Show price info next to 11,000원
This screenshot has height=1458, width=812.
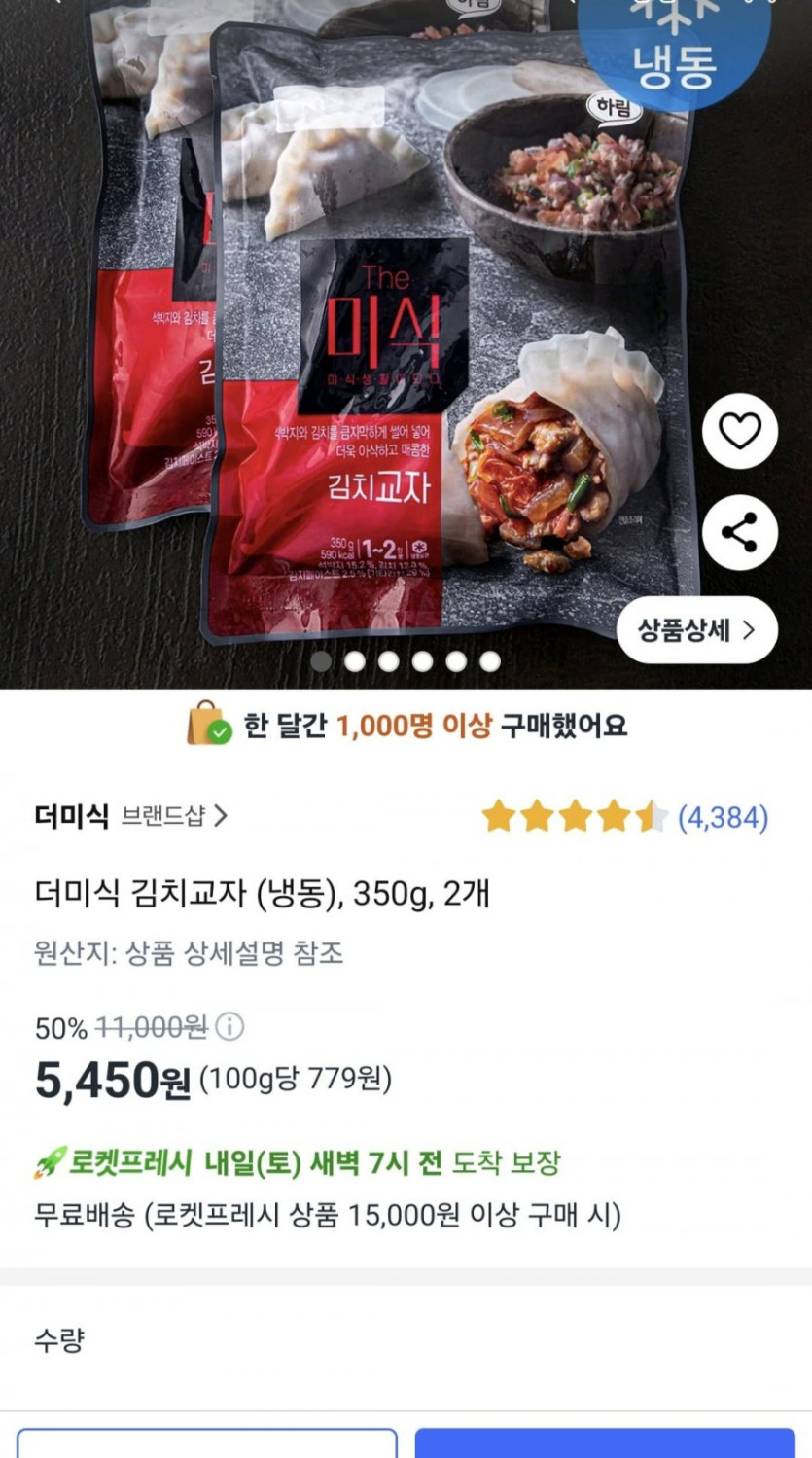[x=229, y=1026]
